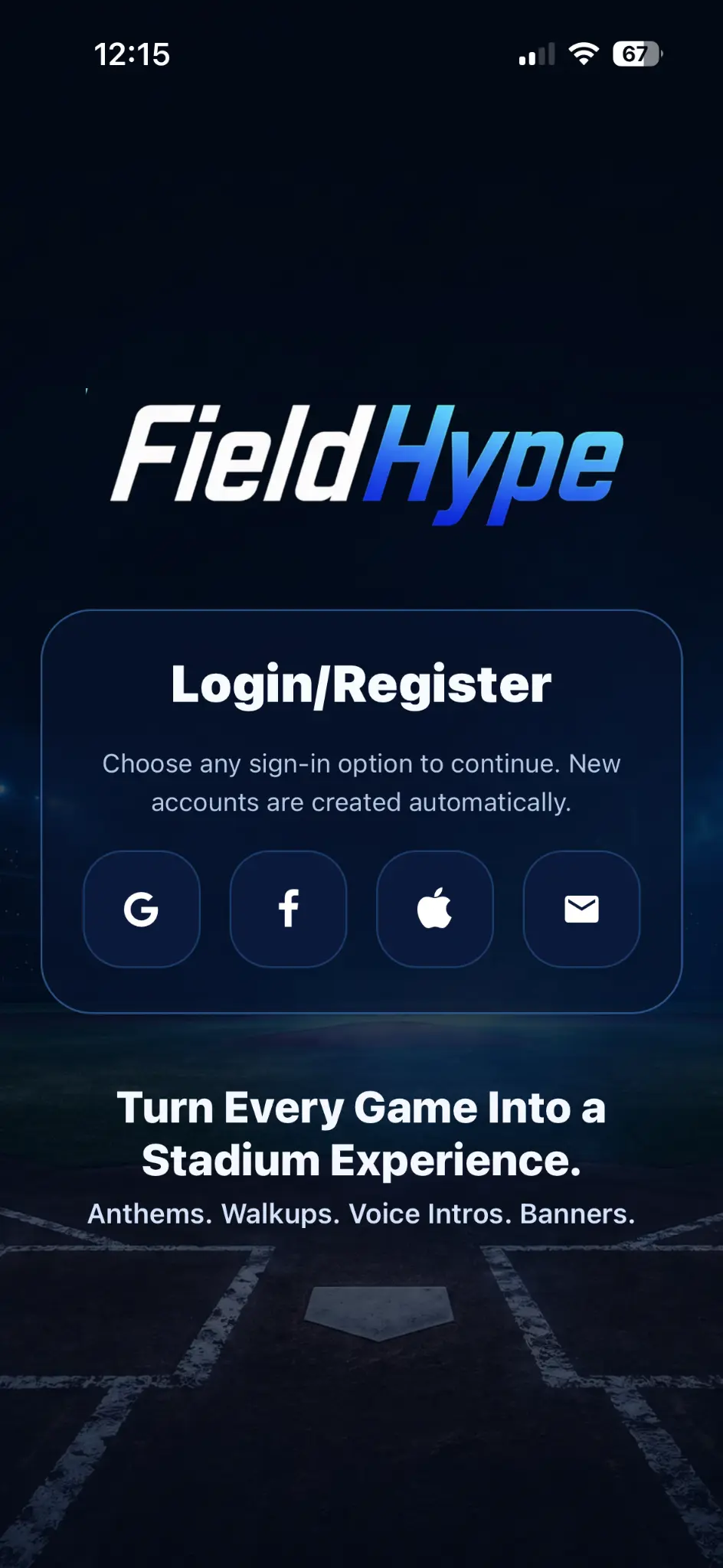The height and width of the screenshot is (1568, 723).
Task: Click the sign-in instructions text
Action: (x=361, y=782)
